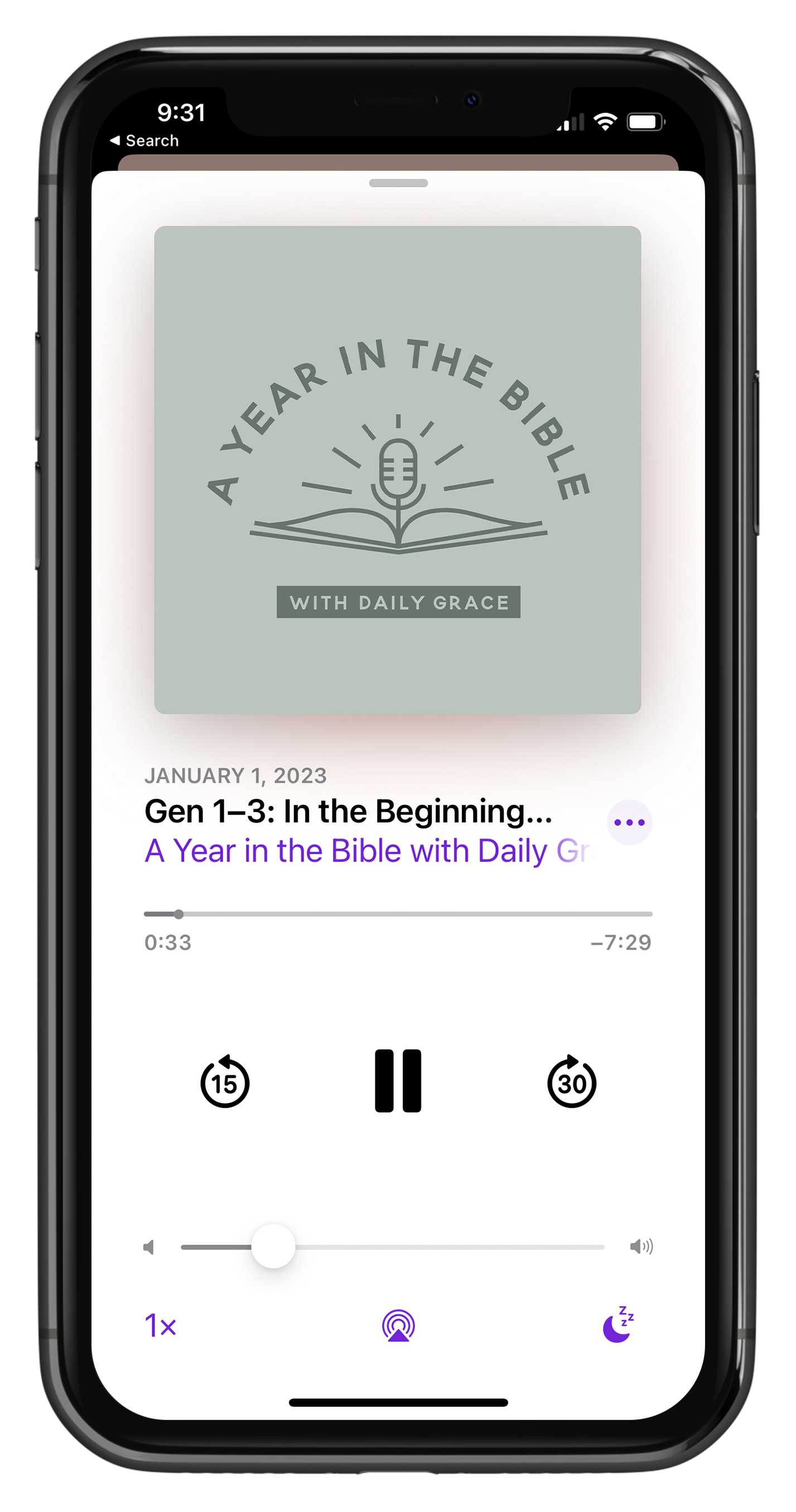The width and height of the screenshot is (796, 1512).
Task: Tap the volume slider
Action: tap(393, 1247)
